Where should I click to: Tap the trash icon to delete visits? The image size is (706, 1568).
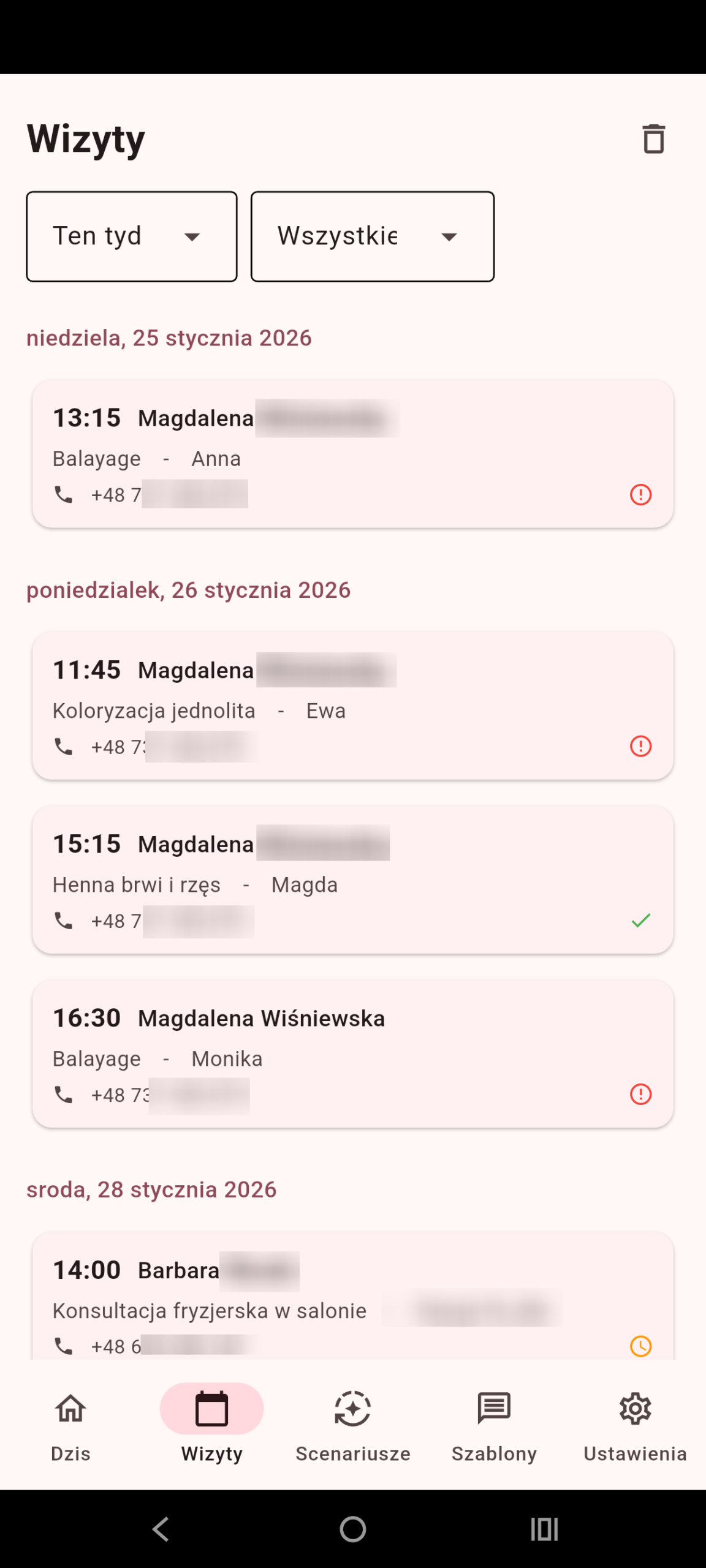tap(653, 139)
